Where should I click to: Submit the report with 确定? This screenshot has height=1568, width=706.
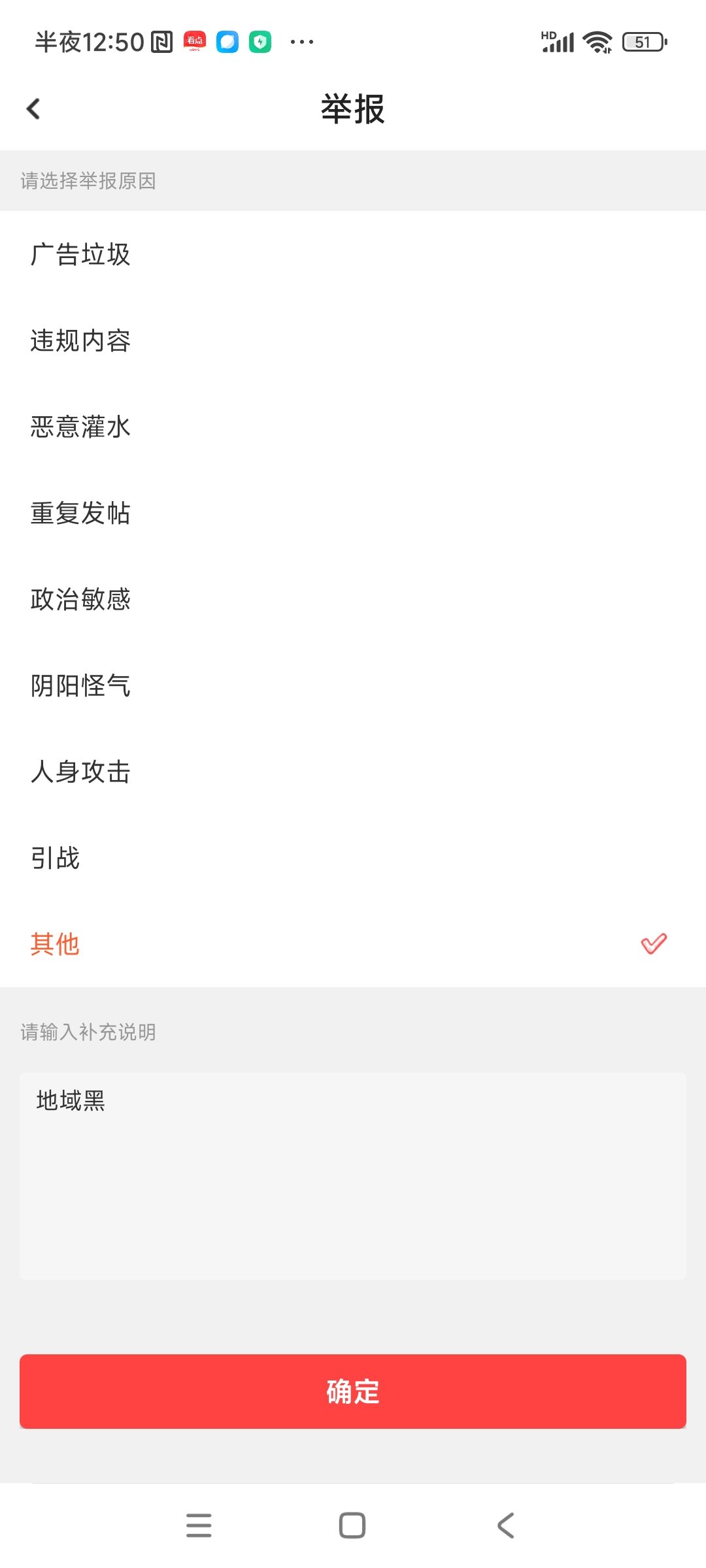(353, 1392)
